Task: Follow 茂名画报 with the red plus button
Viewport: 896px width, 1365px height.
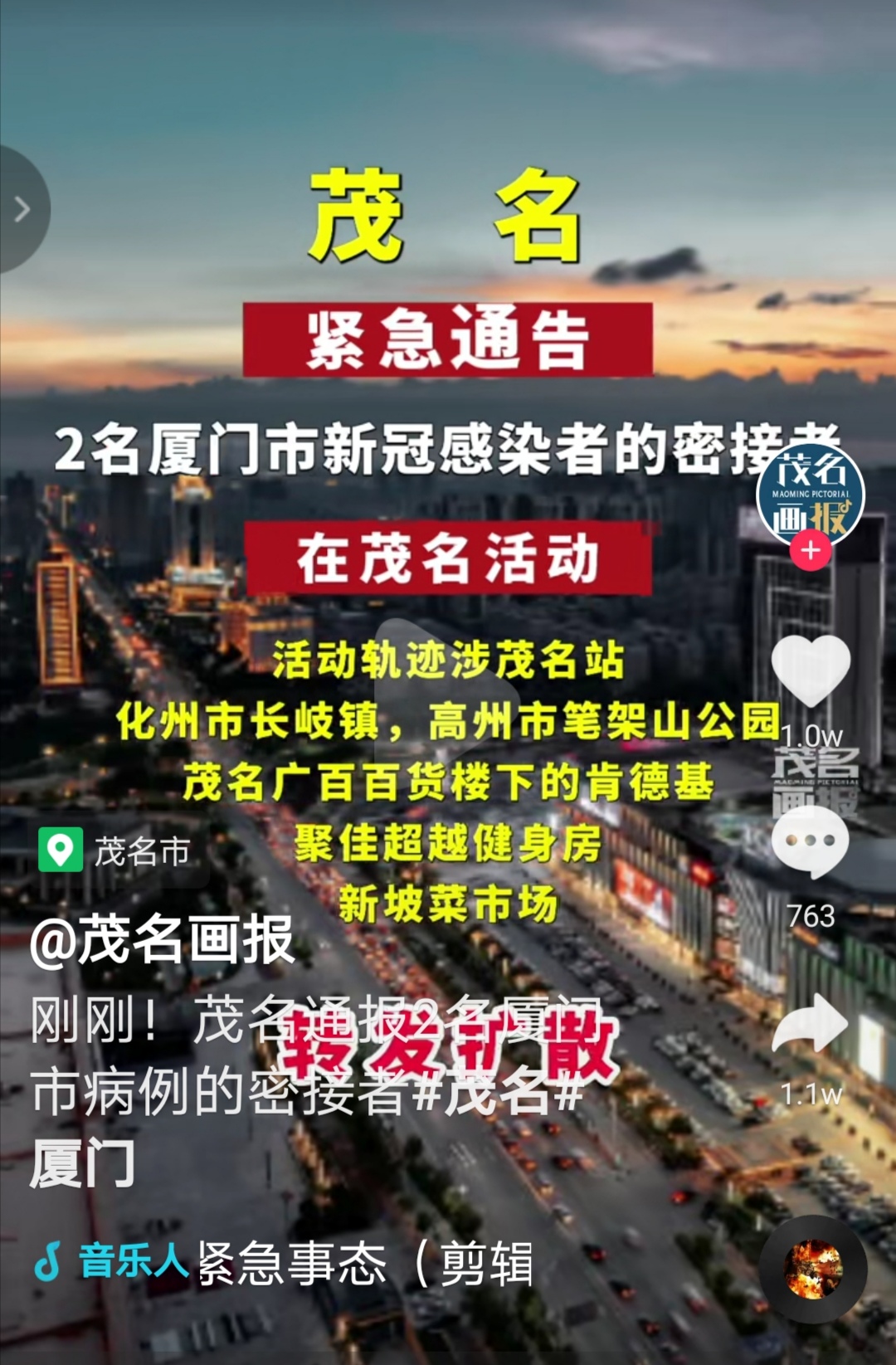Action: 811,550
